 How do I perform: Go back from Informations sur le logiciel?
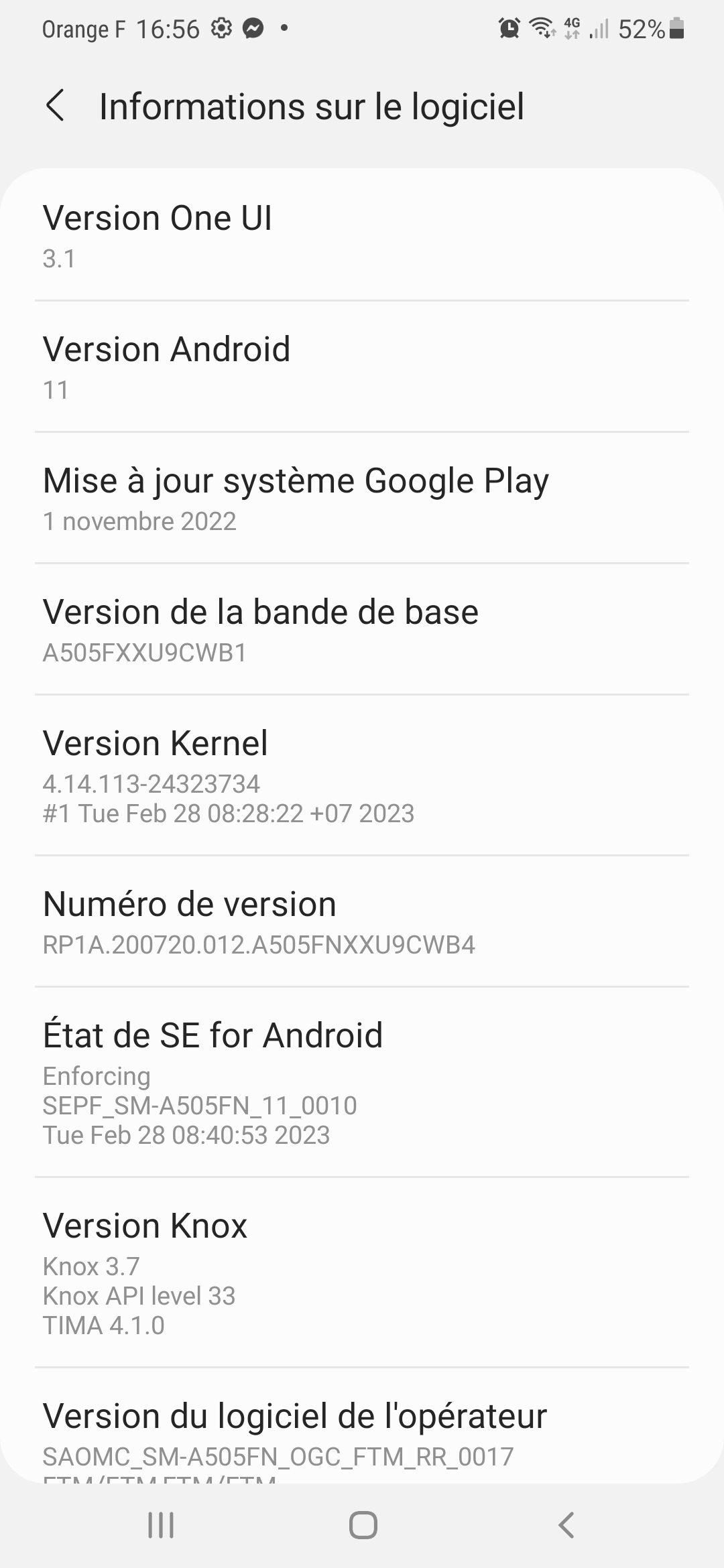tap(55, 106)
